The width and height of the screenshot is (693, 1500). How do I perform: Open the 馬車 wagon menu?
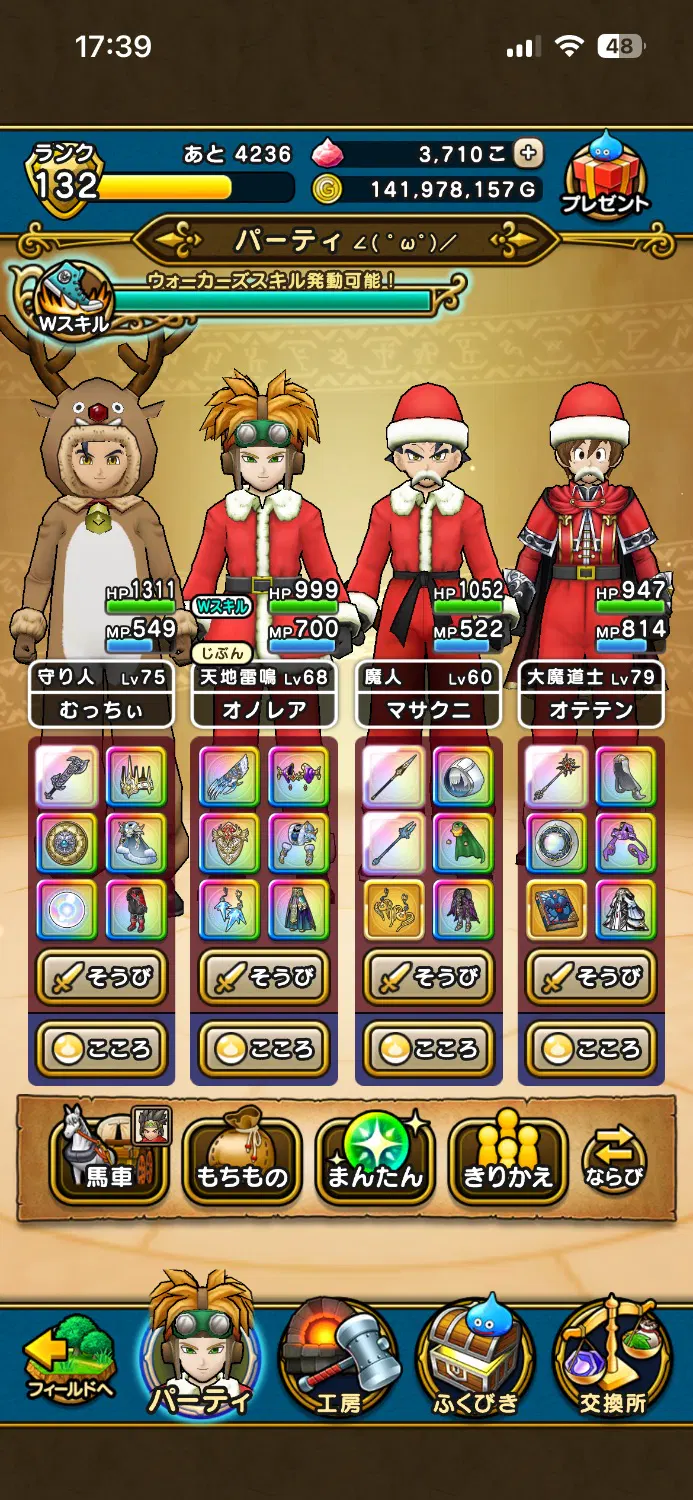coord(109,1158)
